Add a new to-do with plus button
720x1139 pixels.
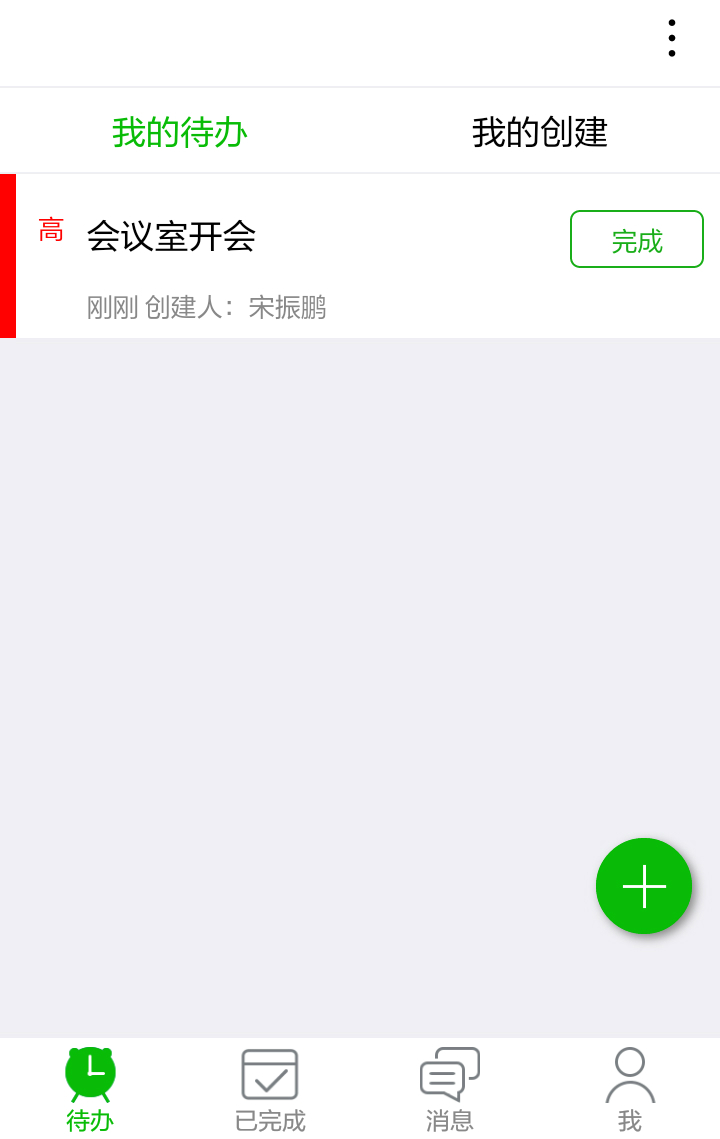pyautogui.click(x=644, y=886)
